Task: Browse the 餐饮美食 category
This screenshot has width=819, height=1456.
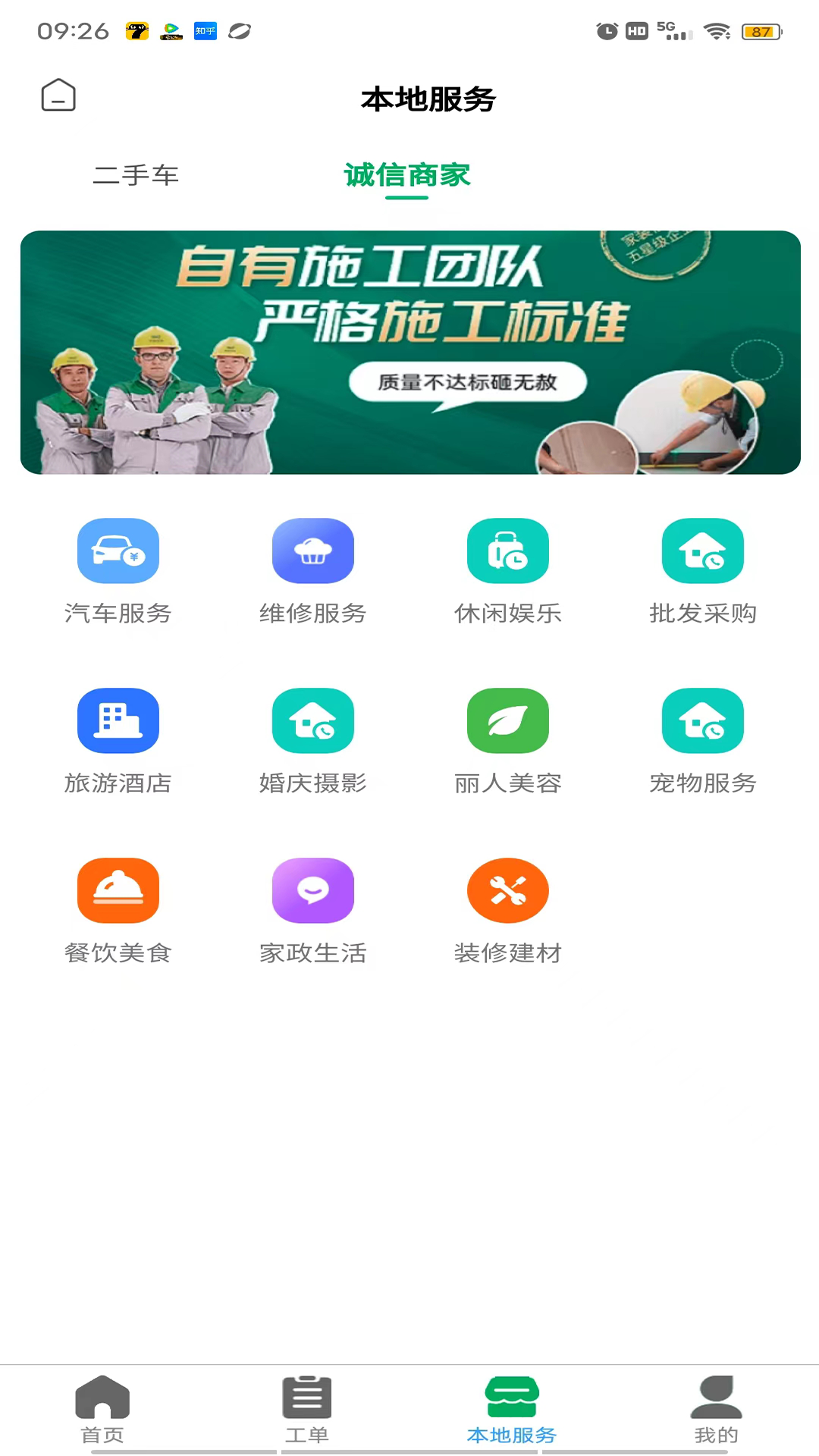Action: [118, 911]
